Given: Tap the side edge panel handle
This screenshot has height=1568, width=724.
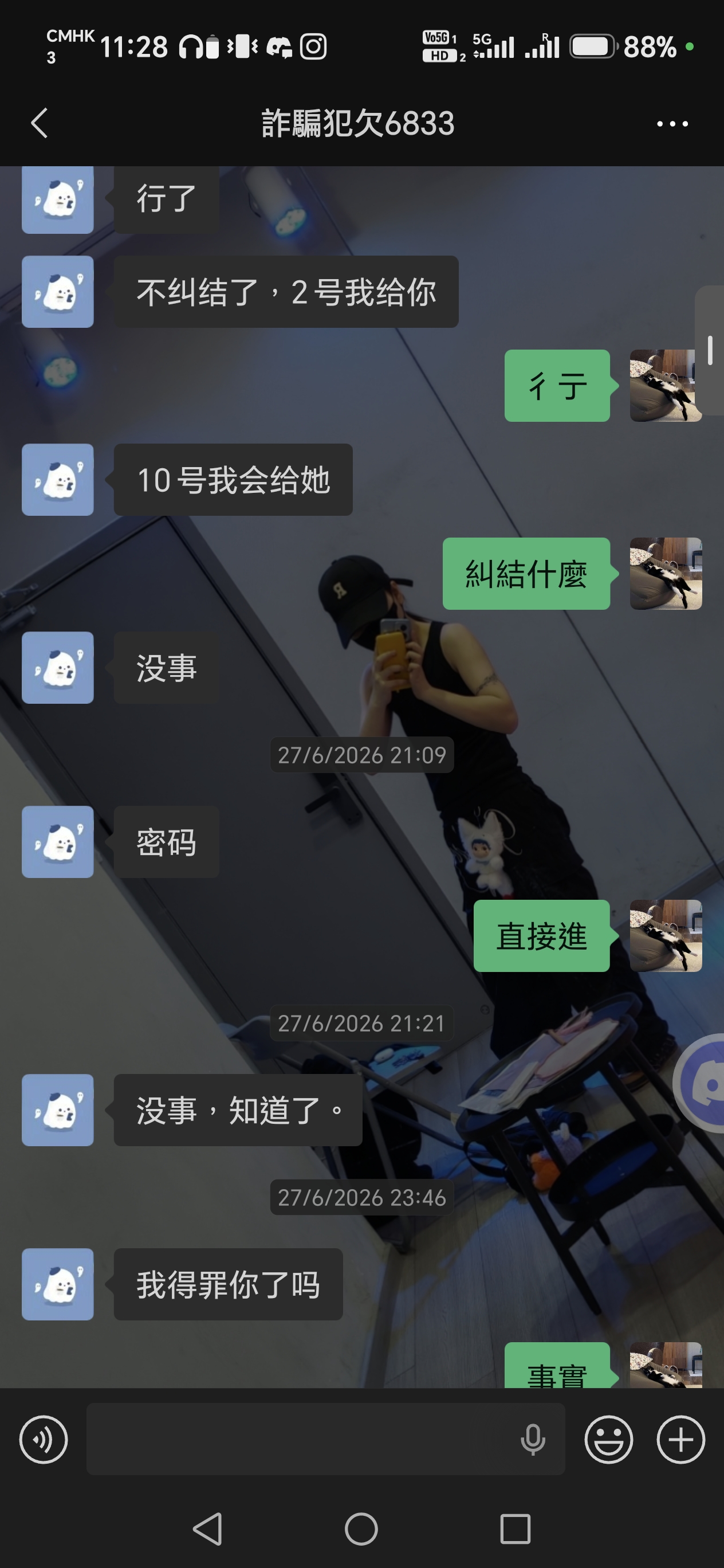Looking at the screenshot, I should (x=710, y=351).
